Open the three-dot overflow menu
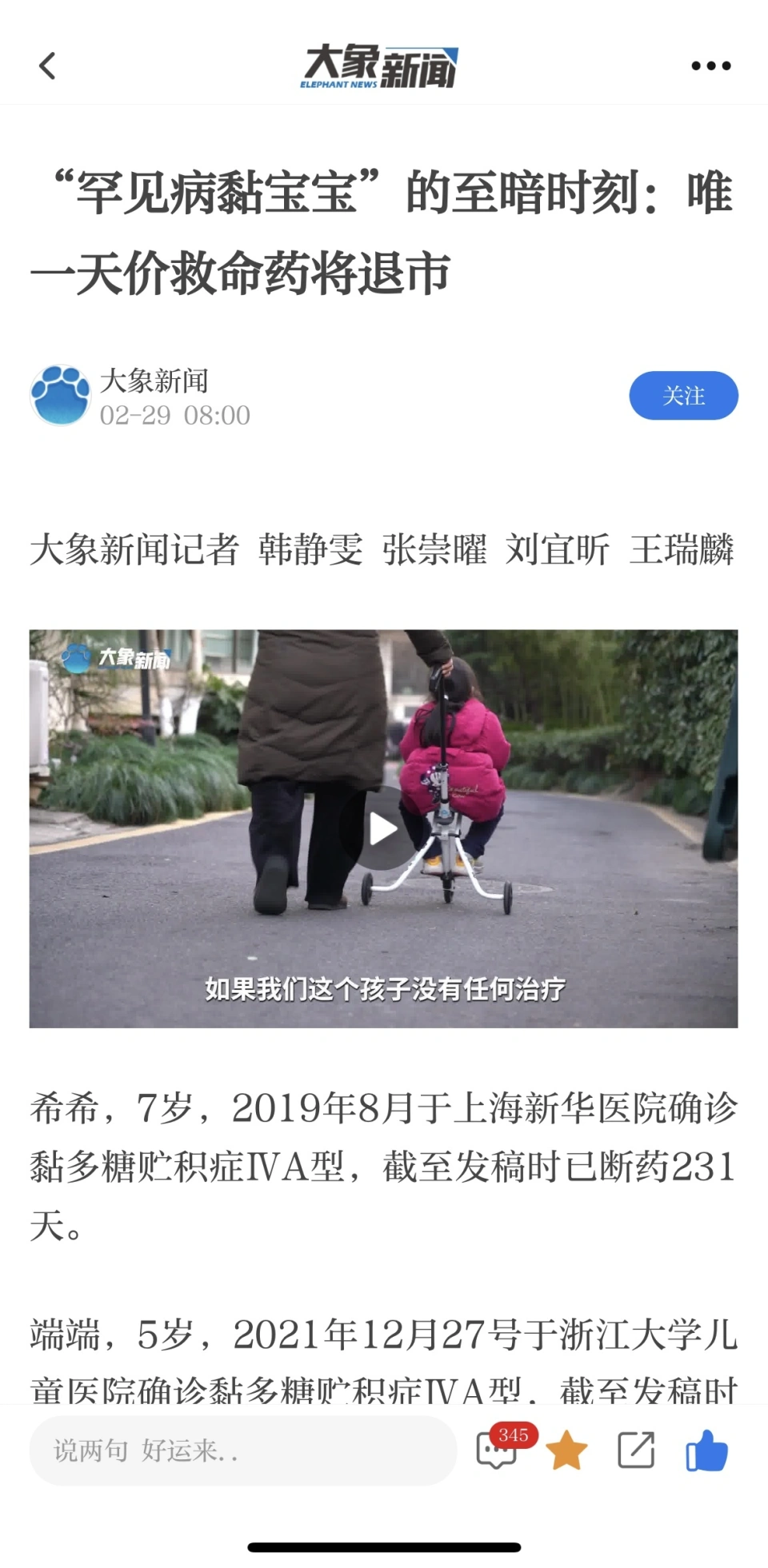The image size is (768, 1568). click(x=710, y=66)
